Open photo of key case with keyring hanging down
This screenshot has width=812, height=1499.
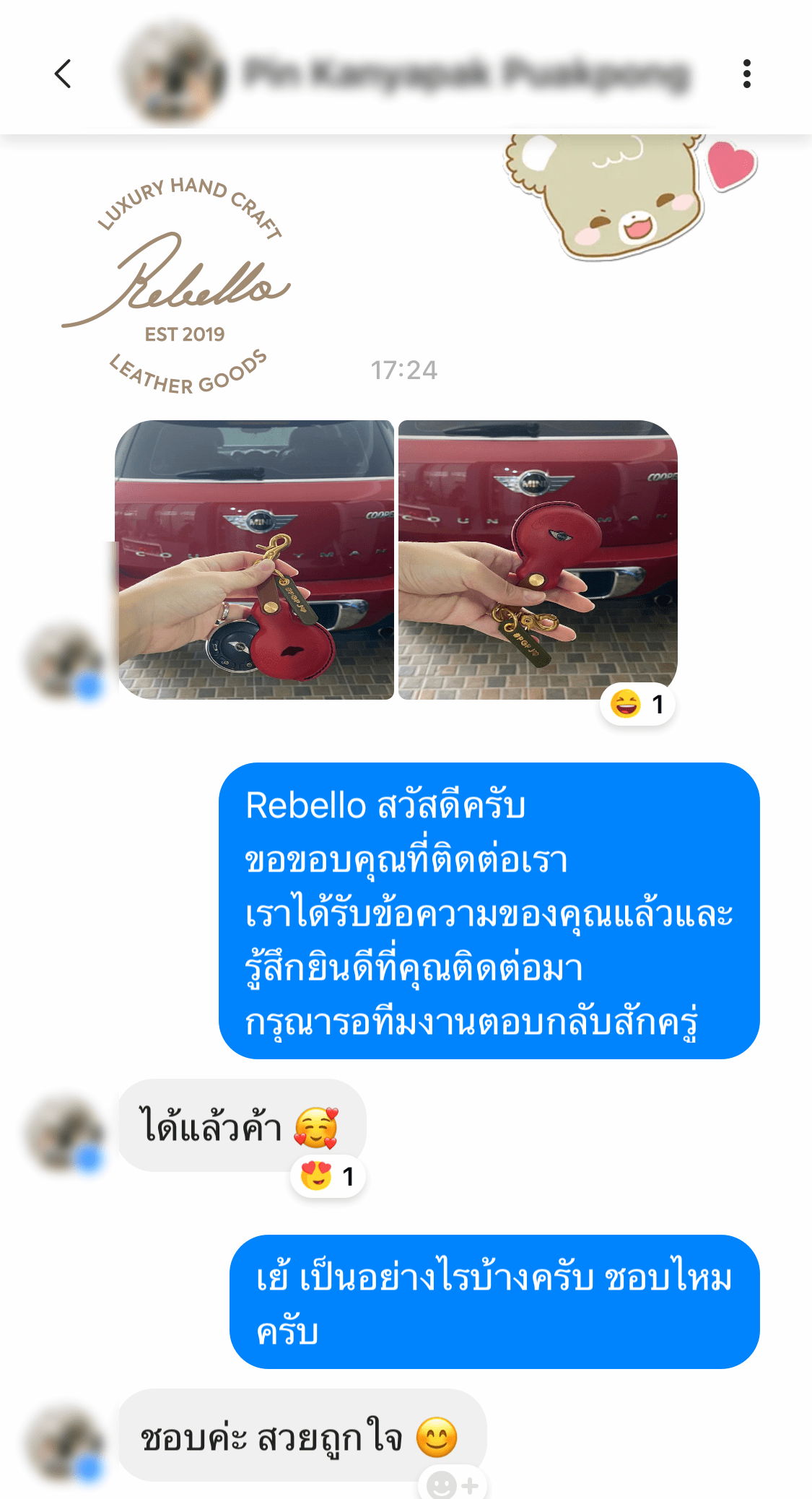(538, 560)
